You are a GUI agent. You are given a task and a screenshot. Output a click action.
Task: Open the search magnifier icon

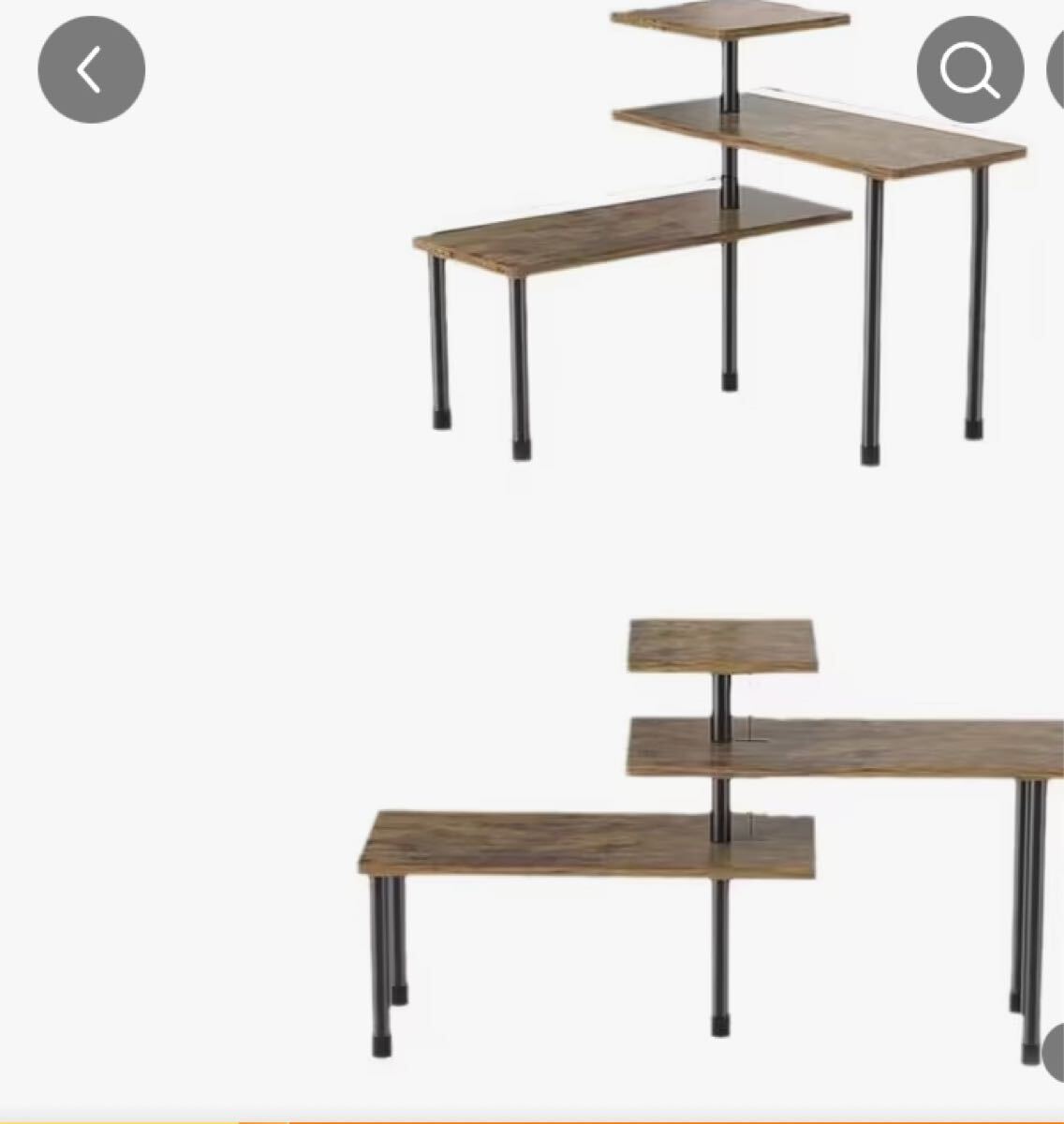(x=970, y=70)
